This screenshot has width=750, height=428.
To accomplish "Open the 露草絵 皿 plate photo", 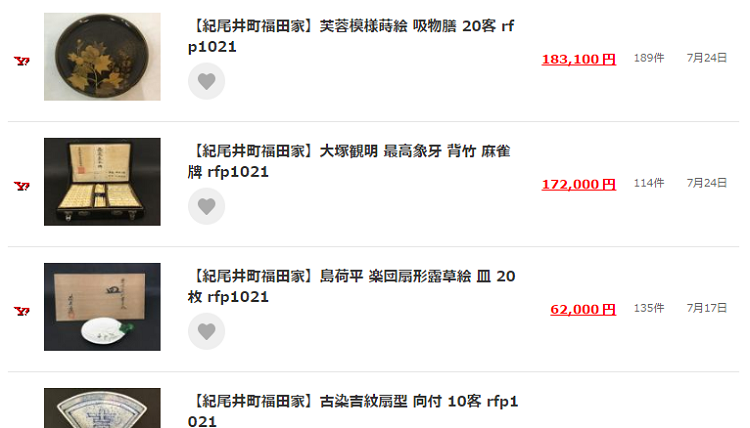I will click(x=102, y=307).
